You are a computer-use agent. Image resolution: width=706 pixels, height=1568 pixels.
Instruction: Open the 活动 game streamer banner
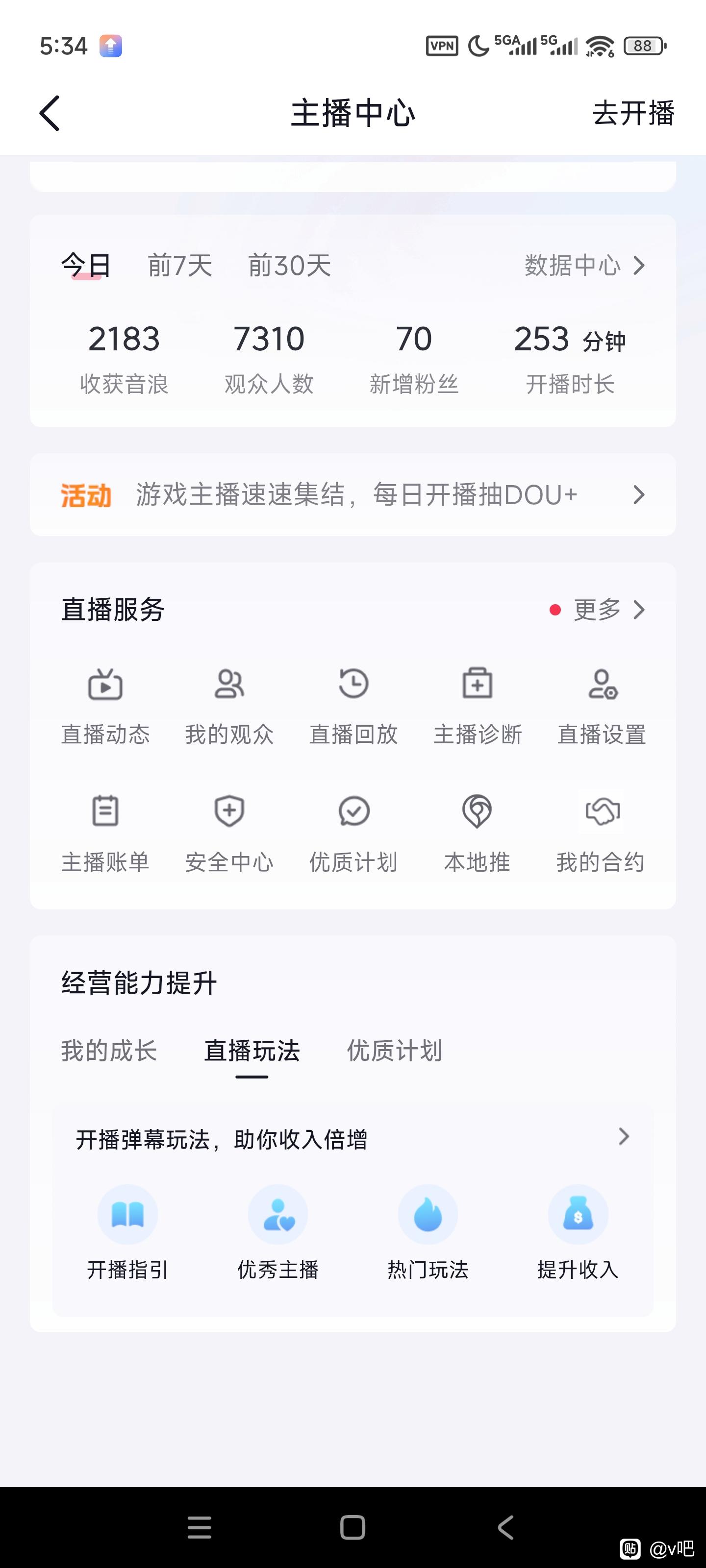353,495
